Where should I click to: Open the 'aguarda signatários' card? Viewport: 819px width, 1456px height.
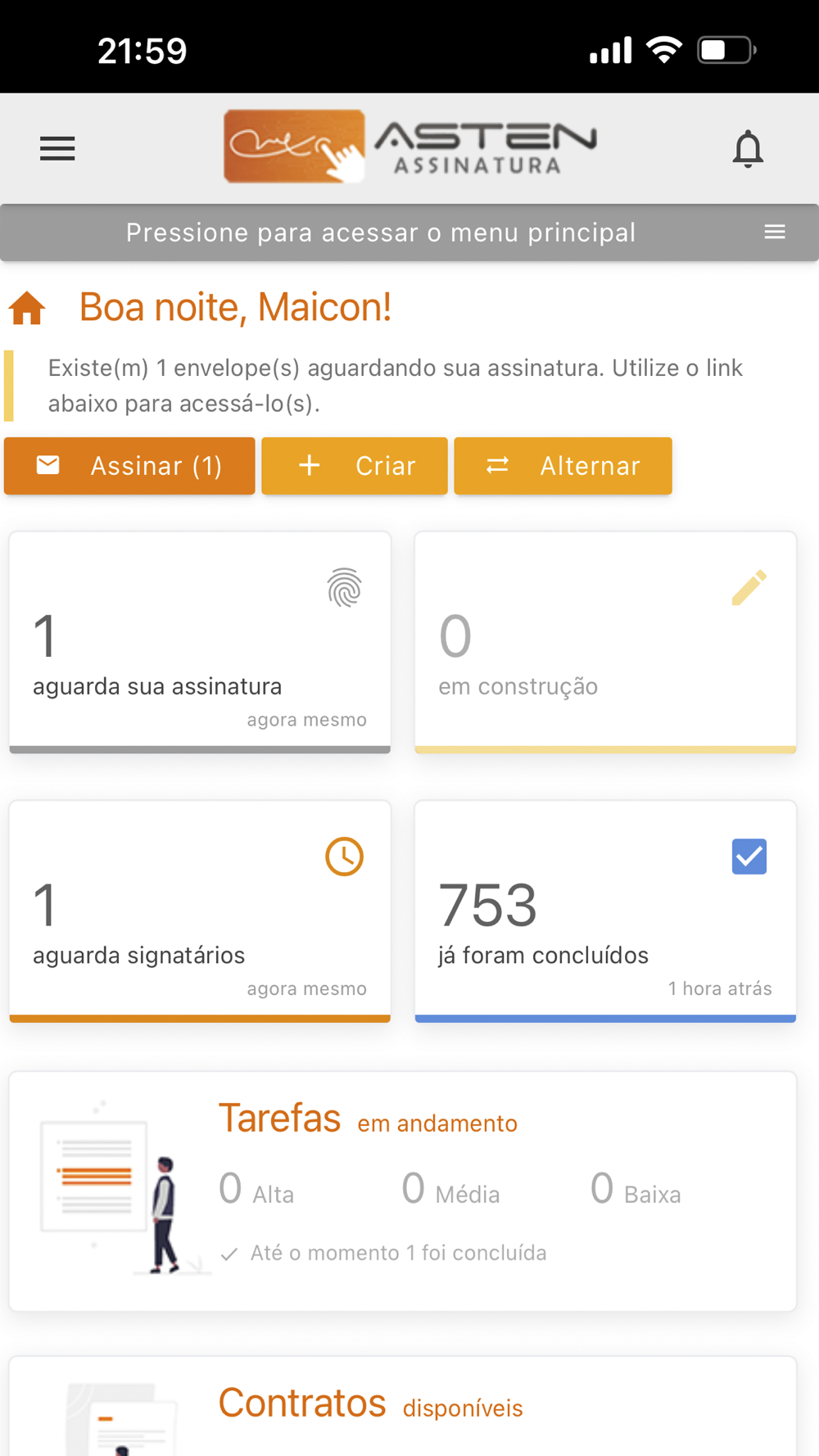(200, 911)
